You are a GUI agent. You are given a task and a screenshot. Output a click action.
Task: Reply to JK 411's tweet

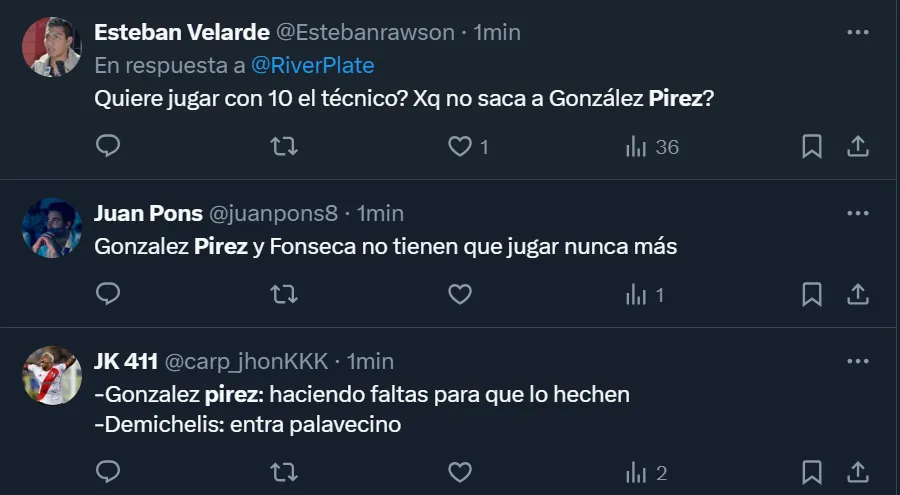[109, 472]
